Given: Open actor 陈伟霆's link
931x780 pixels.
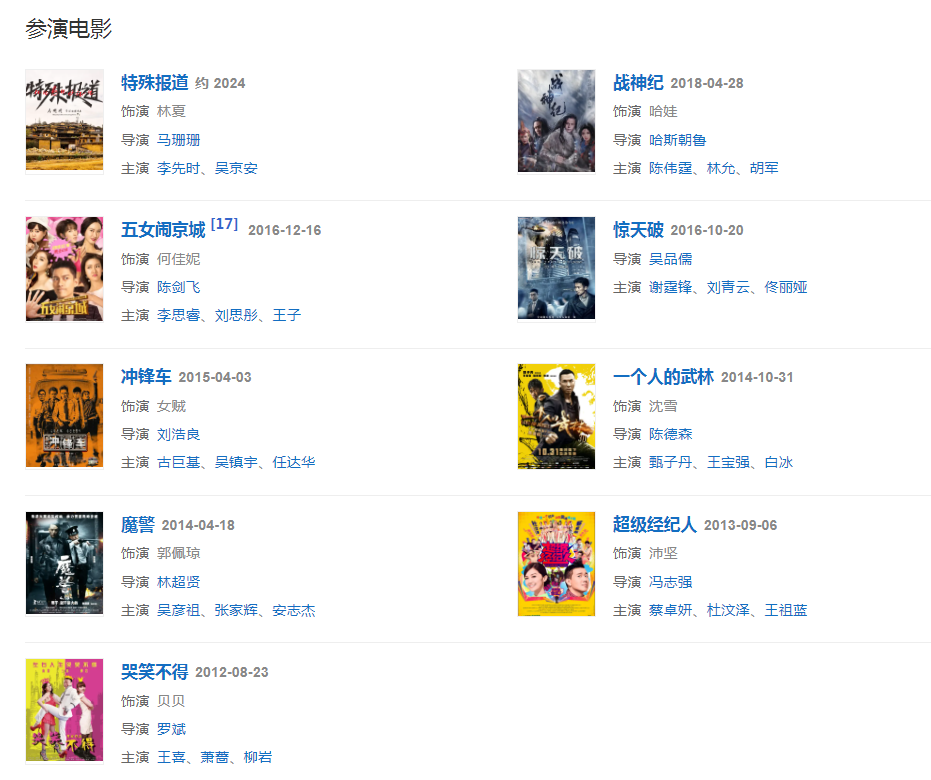Looking at the screenshot, I should [670, 168].
